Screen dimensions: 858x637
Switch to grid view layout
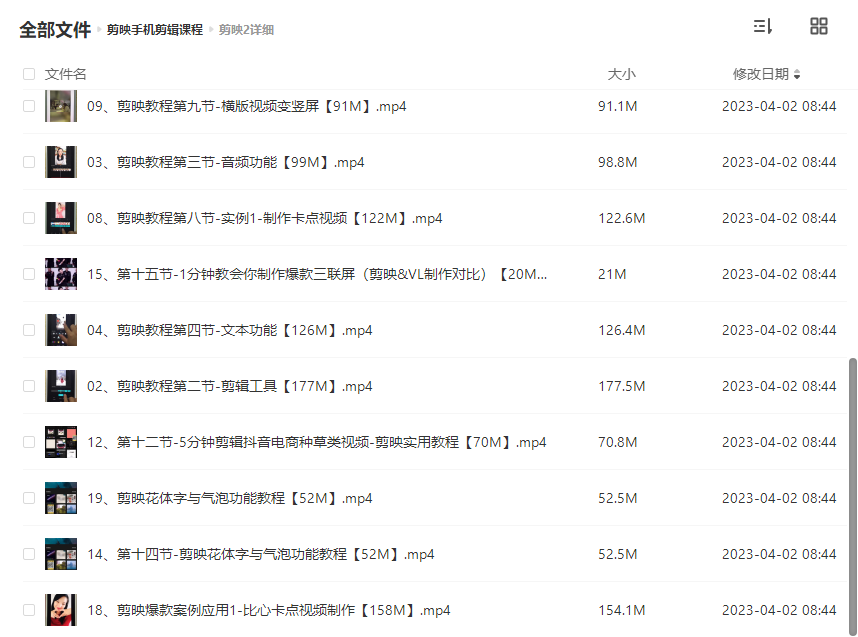click(x=819, y=27)
